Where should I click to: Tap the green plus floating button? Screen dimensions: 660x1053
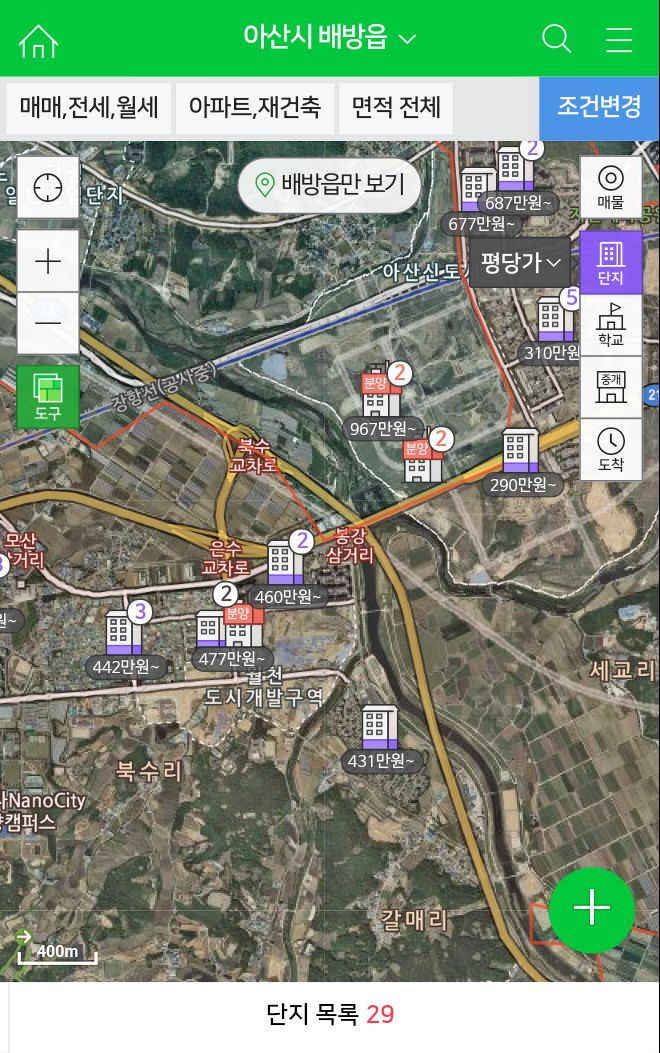(592, 909)
